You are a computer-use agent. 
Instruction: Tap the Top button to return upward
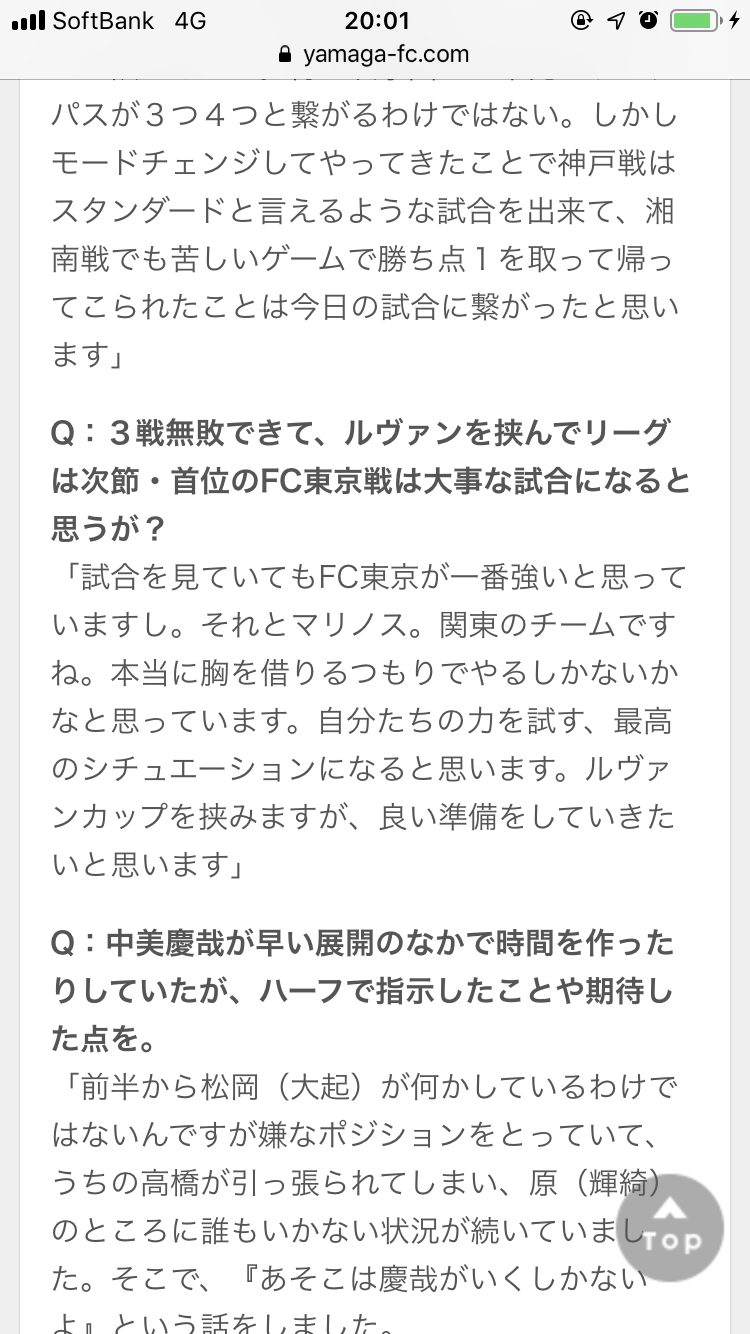click(x=669, y=1228)
